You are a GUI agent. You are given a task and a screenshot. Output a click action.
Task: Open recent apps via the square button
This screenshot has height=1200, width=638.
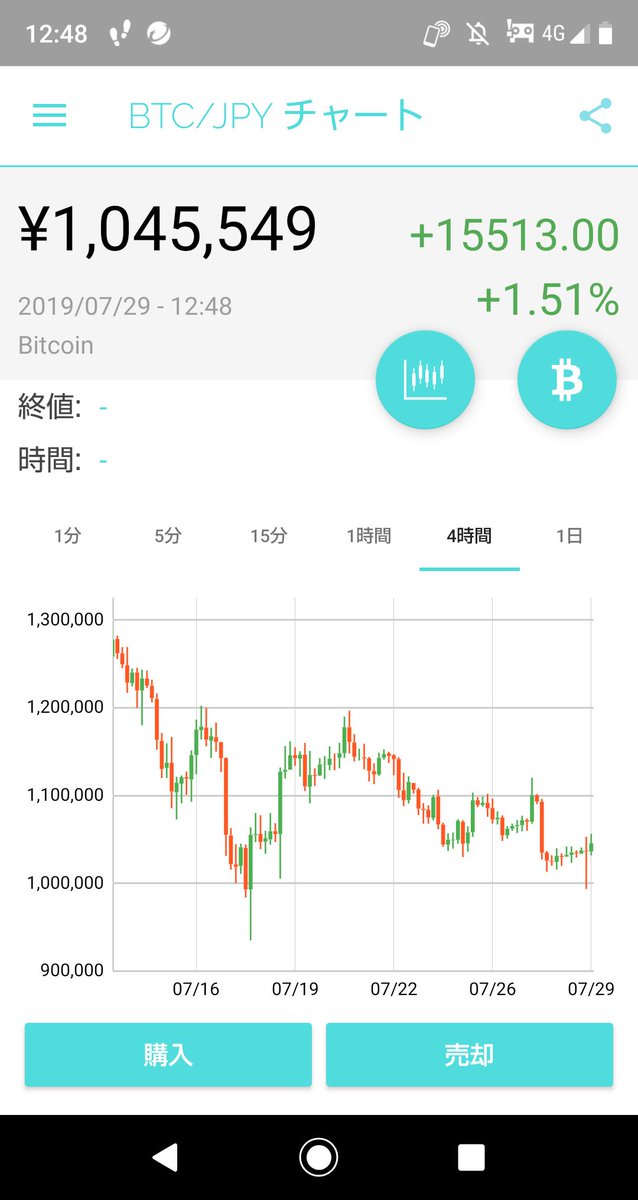pyautogui.click(x=471, y=1158)
